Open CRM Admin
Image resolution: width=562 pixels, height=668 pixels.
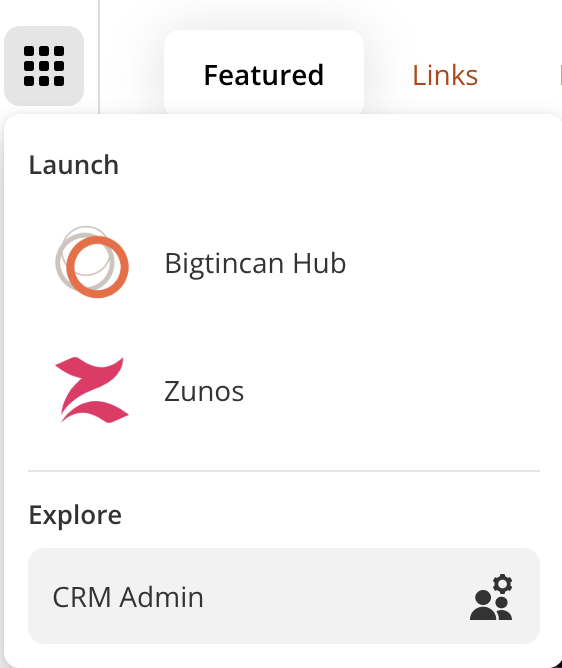284,596
